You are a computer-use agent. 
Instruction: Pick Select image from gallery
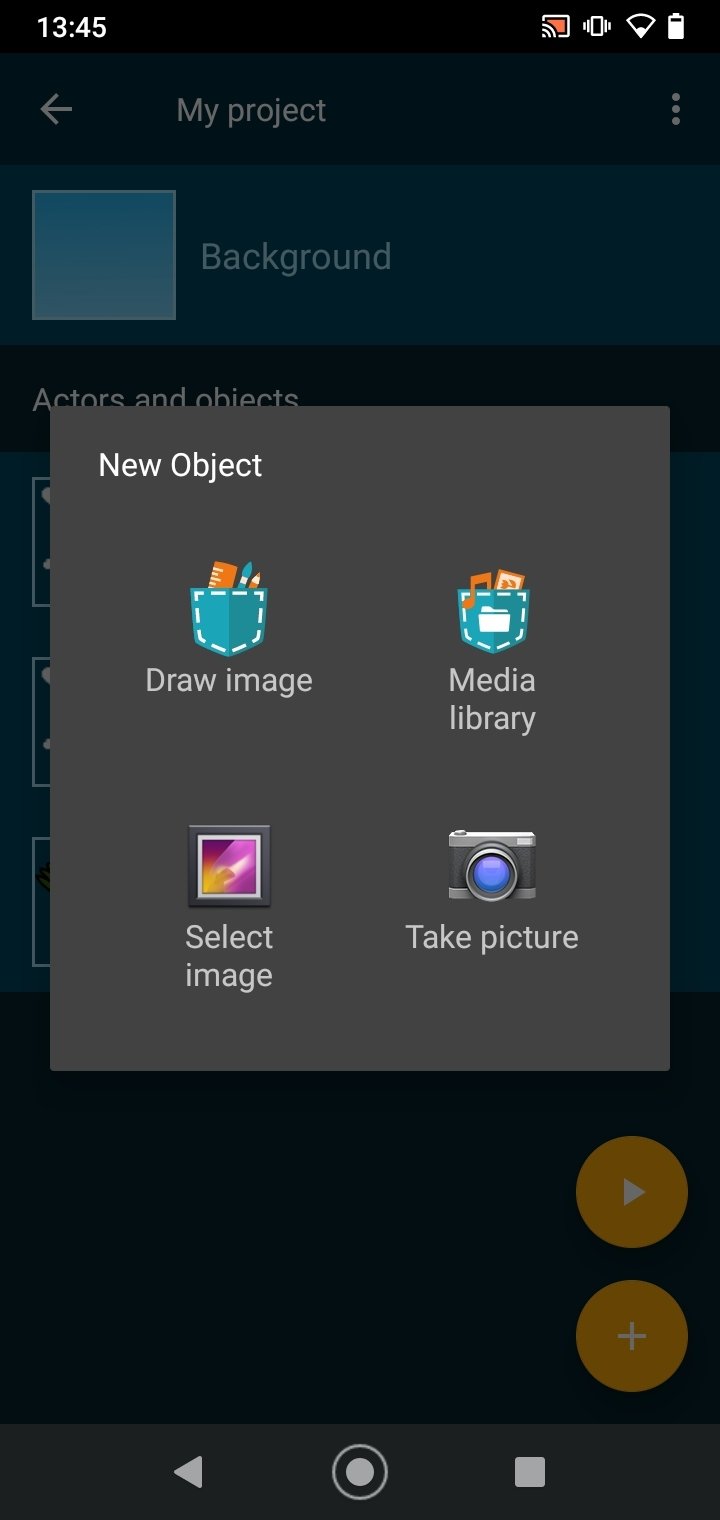pyautogui.click(x=229, y=905)
